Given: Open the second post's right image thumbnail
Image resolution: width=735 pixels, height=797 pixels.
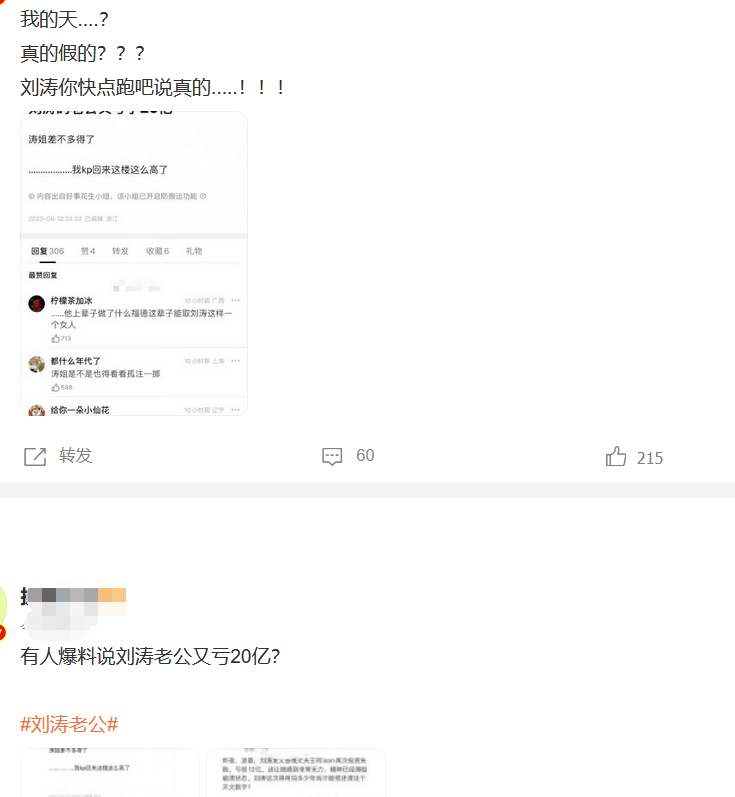Looking at the screenshot, I should point(296,773).
